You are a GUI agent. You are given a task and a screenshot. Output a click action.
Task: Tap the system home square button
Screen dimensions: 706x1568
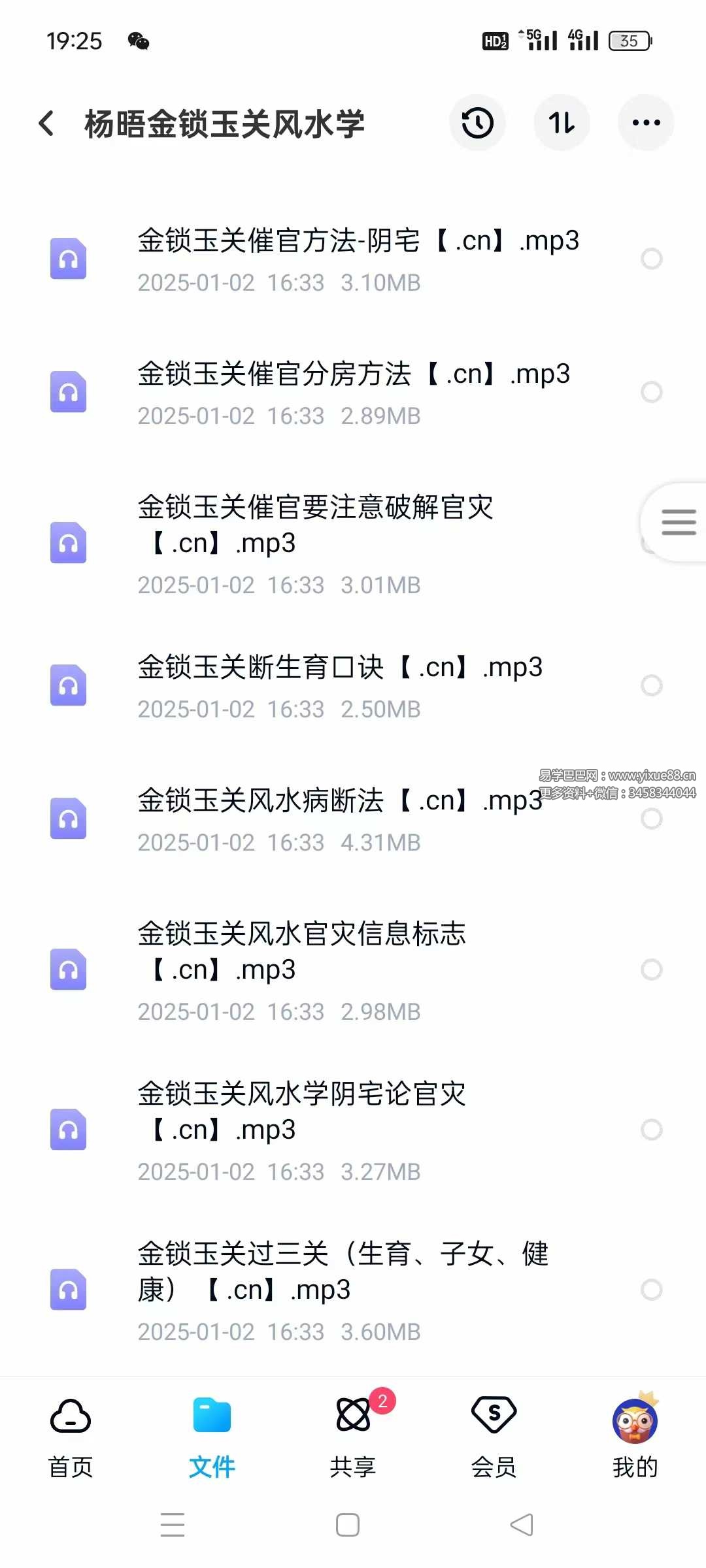tap(348, 1526)
